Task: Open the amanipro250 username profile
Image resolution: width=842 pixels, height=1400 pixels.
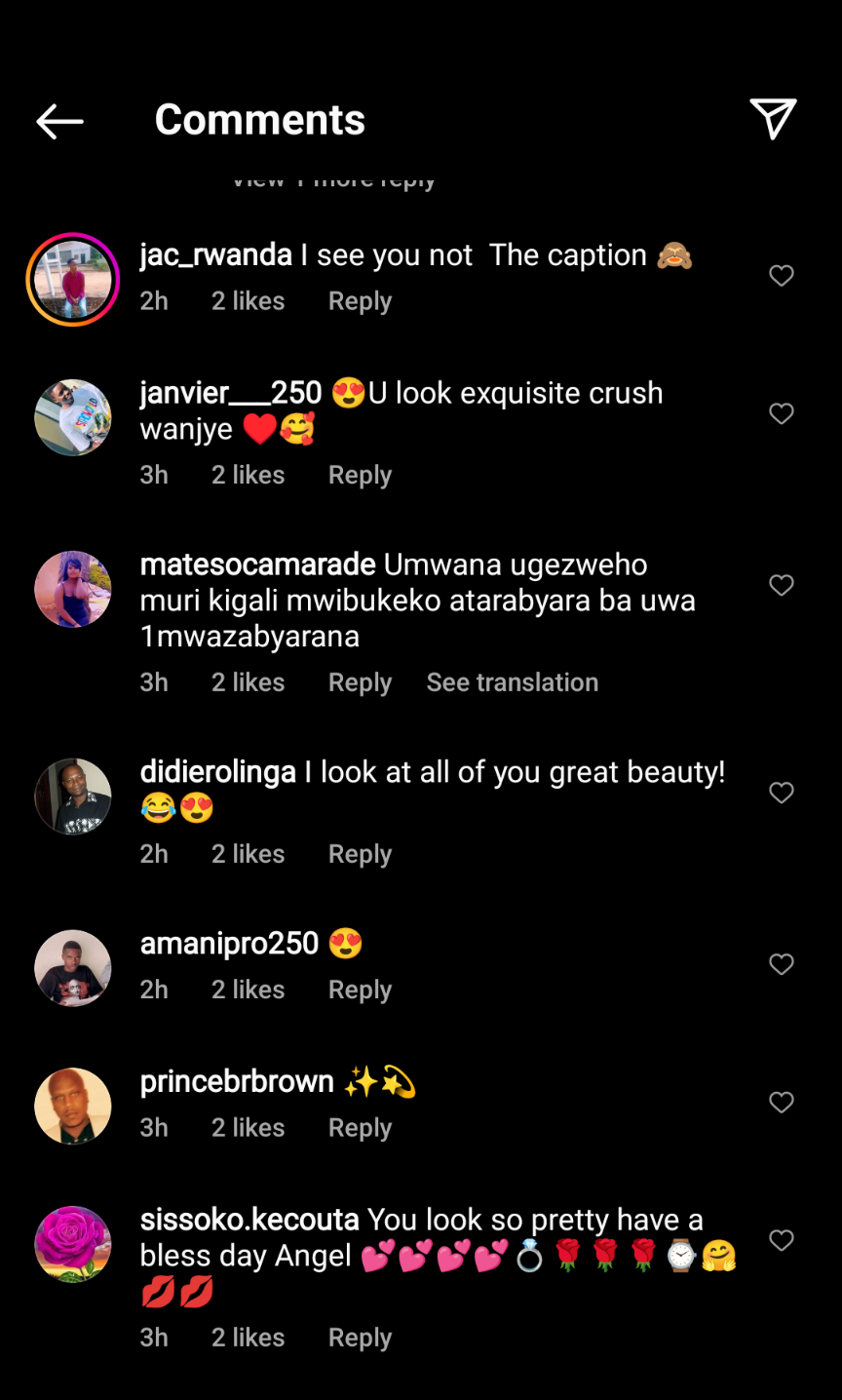Action: (x=230, y=944)
